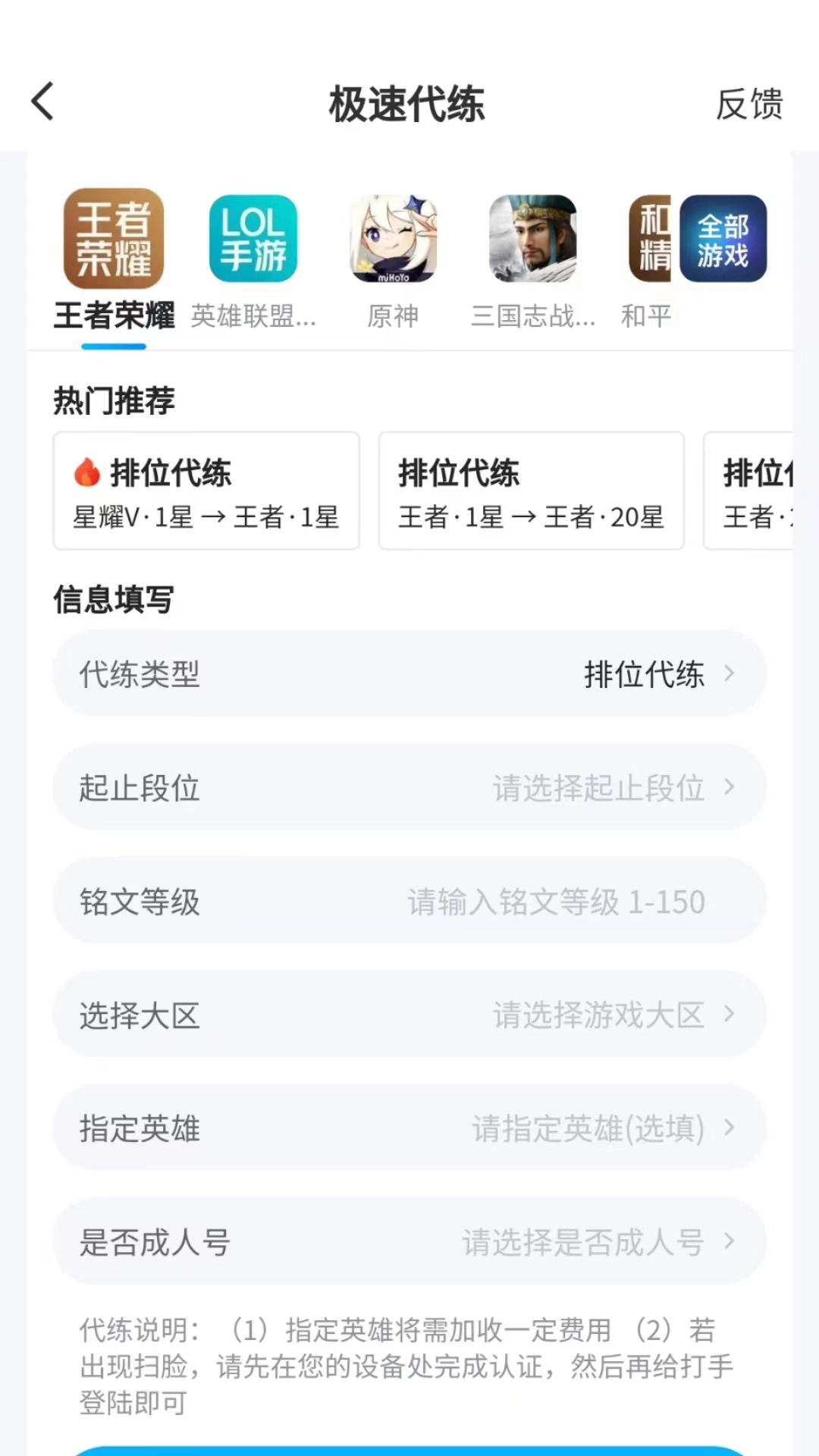This screenshot has width=819, height=1456.
Task: Open 指定英雄 optional selector
Action: point(409,1128)
